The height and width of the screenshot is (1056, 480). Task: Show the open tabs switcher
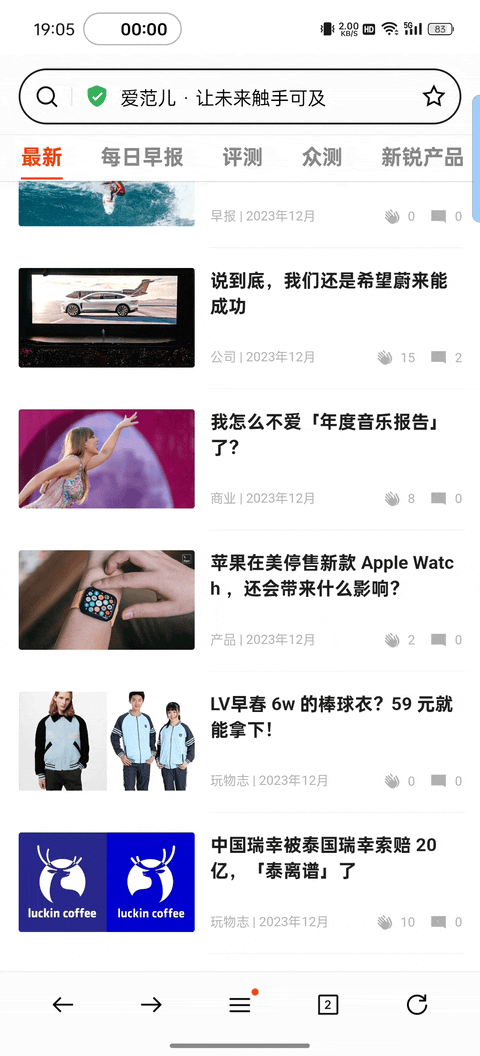pyautogui.click(x=328, y=1005)
